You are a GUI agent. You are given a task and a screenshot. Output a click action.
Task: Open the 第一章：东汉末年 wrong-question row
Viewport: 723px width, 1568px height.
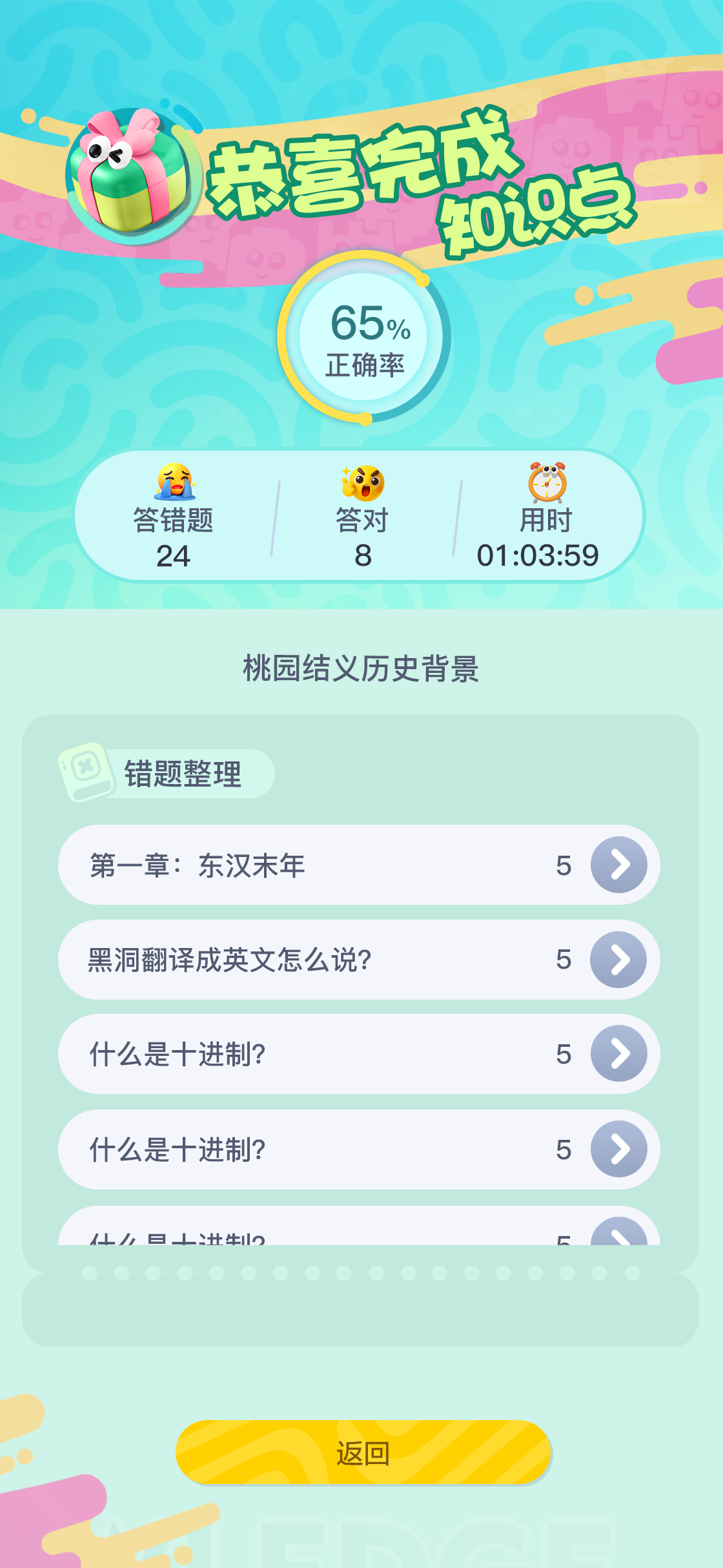(359, 865)
